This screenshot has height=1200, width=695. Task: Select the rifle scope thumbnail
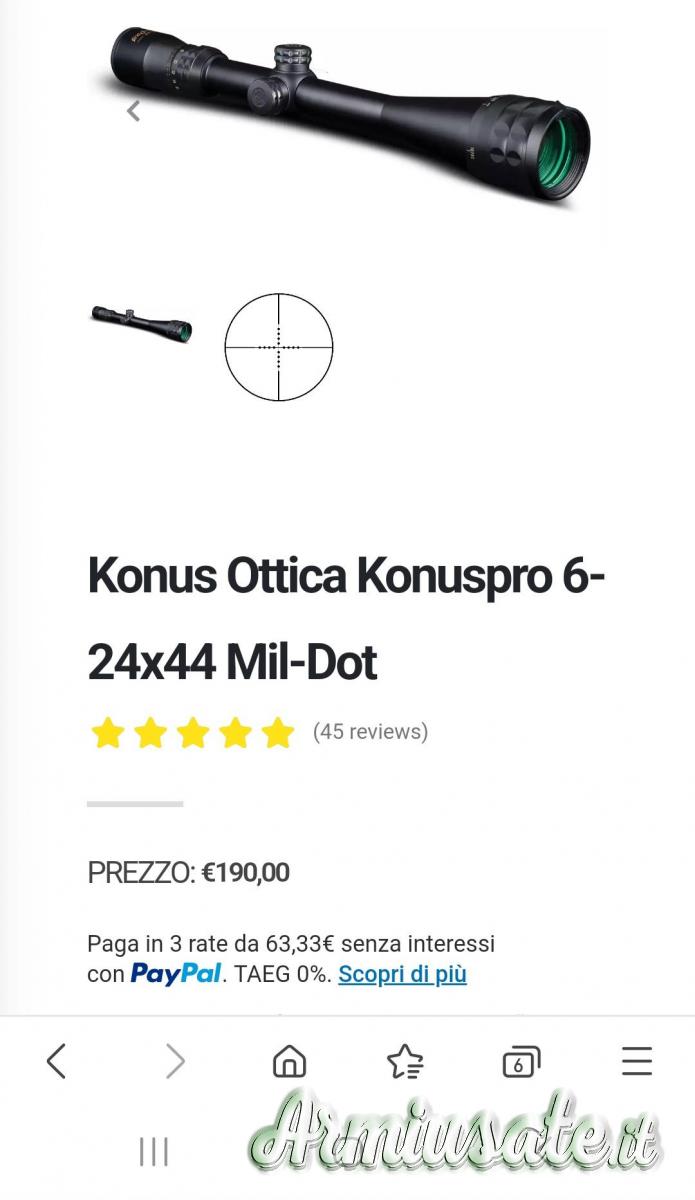click(x=141, y=323)
